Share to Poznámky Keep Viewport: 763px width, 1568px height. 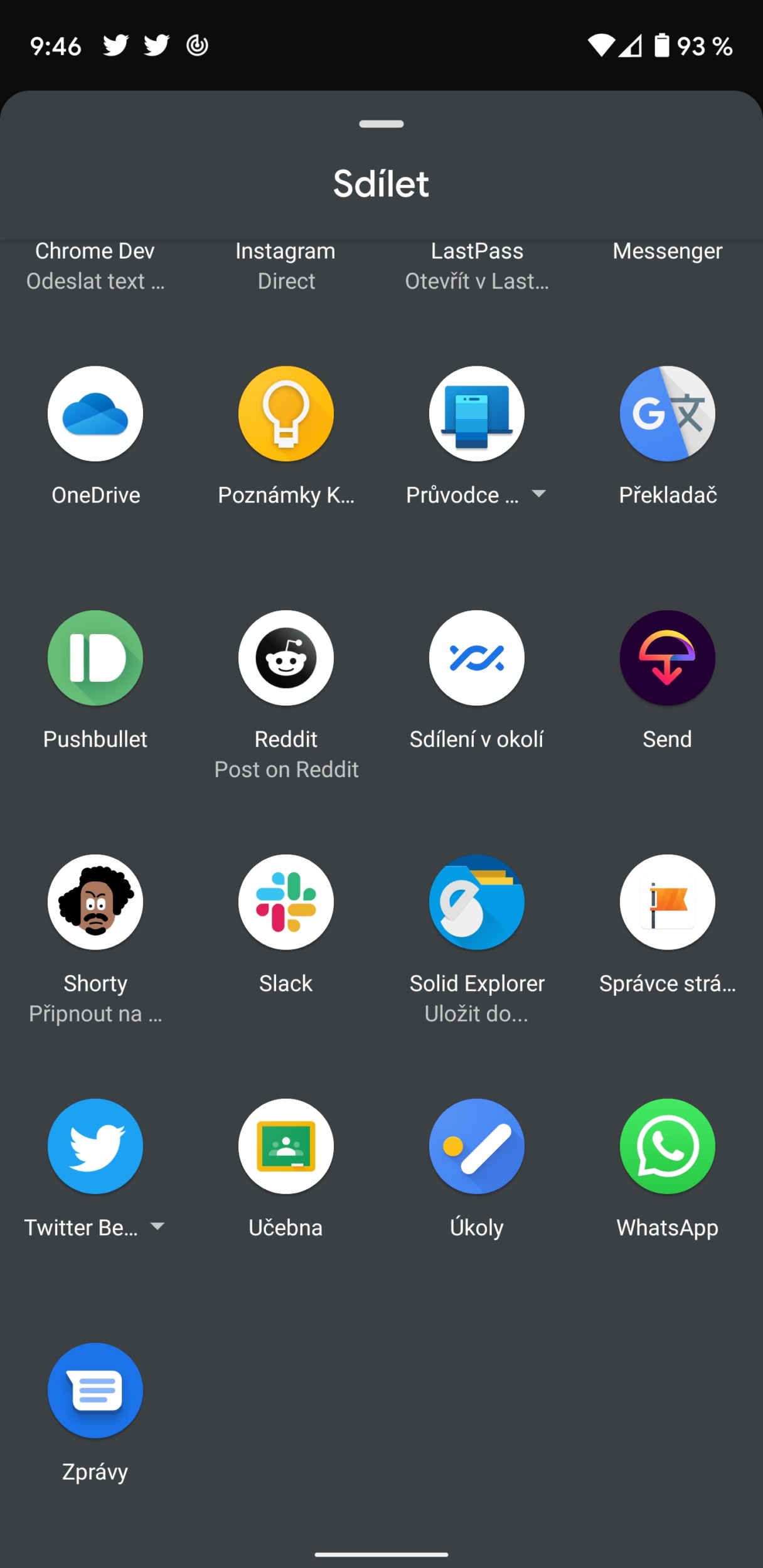286,414
